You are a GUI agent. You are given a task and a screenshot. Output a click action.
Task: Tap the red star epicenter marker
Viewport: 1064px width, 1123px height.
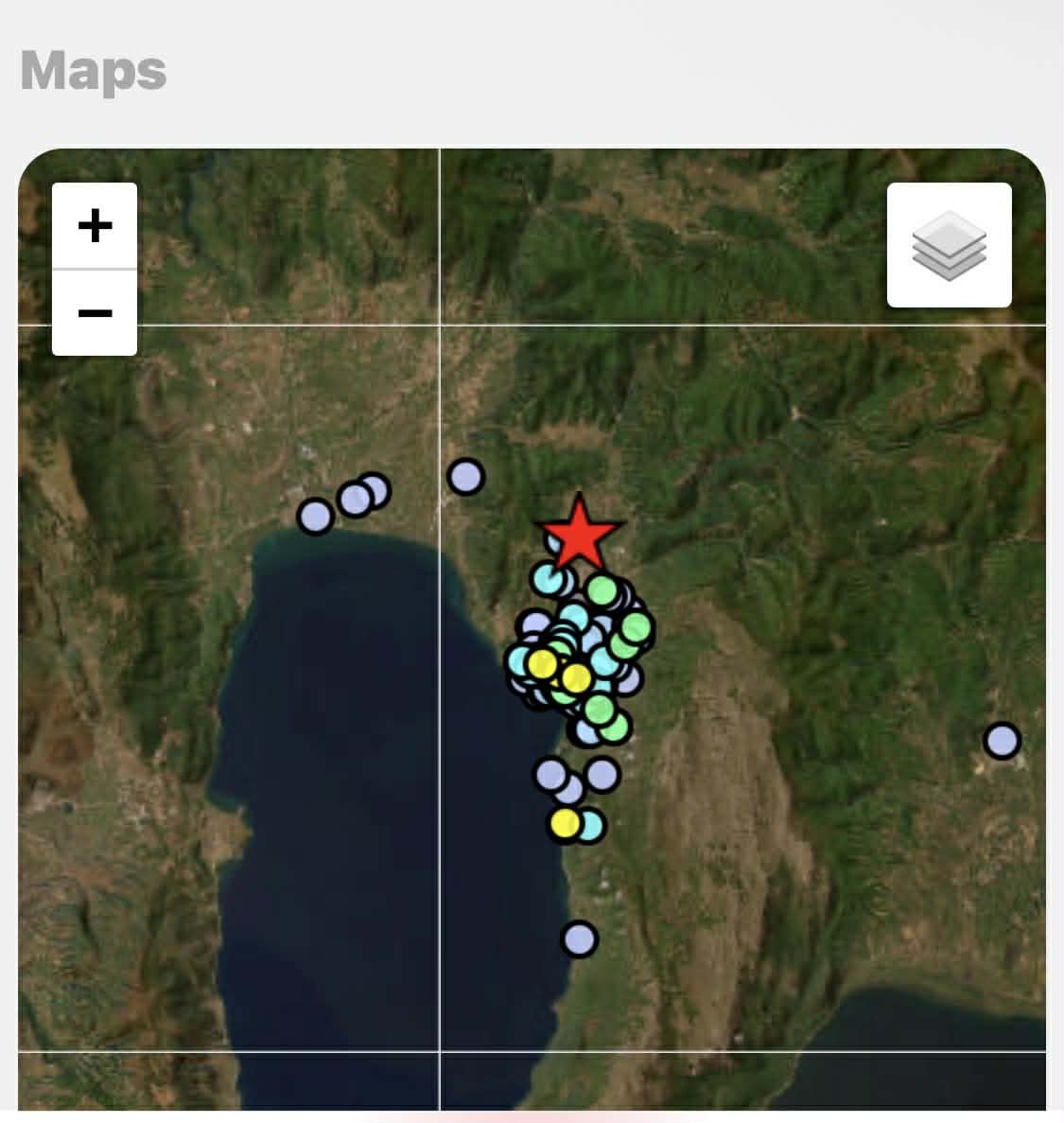pyautogui.click(x=579, y=533)
